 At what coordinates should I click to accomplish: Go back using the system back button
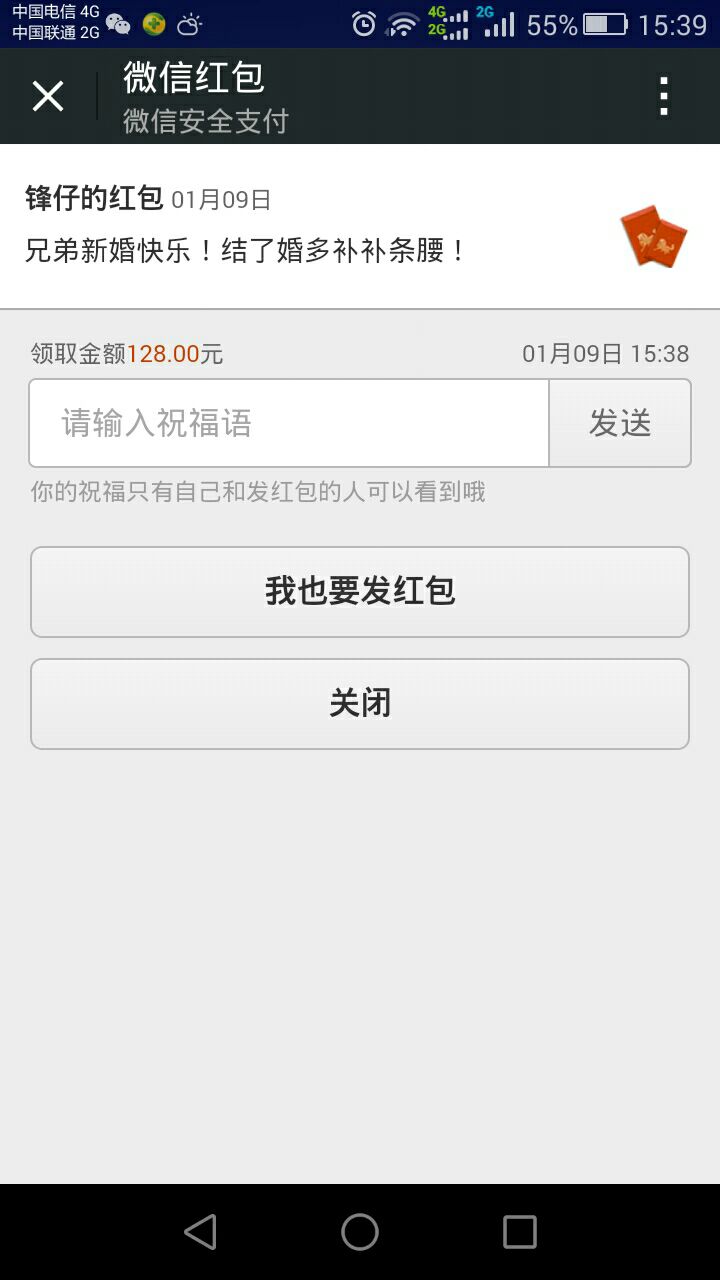click(201, 1232)
